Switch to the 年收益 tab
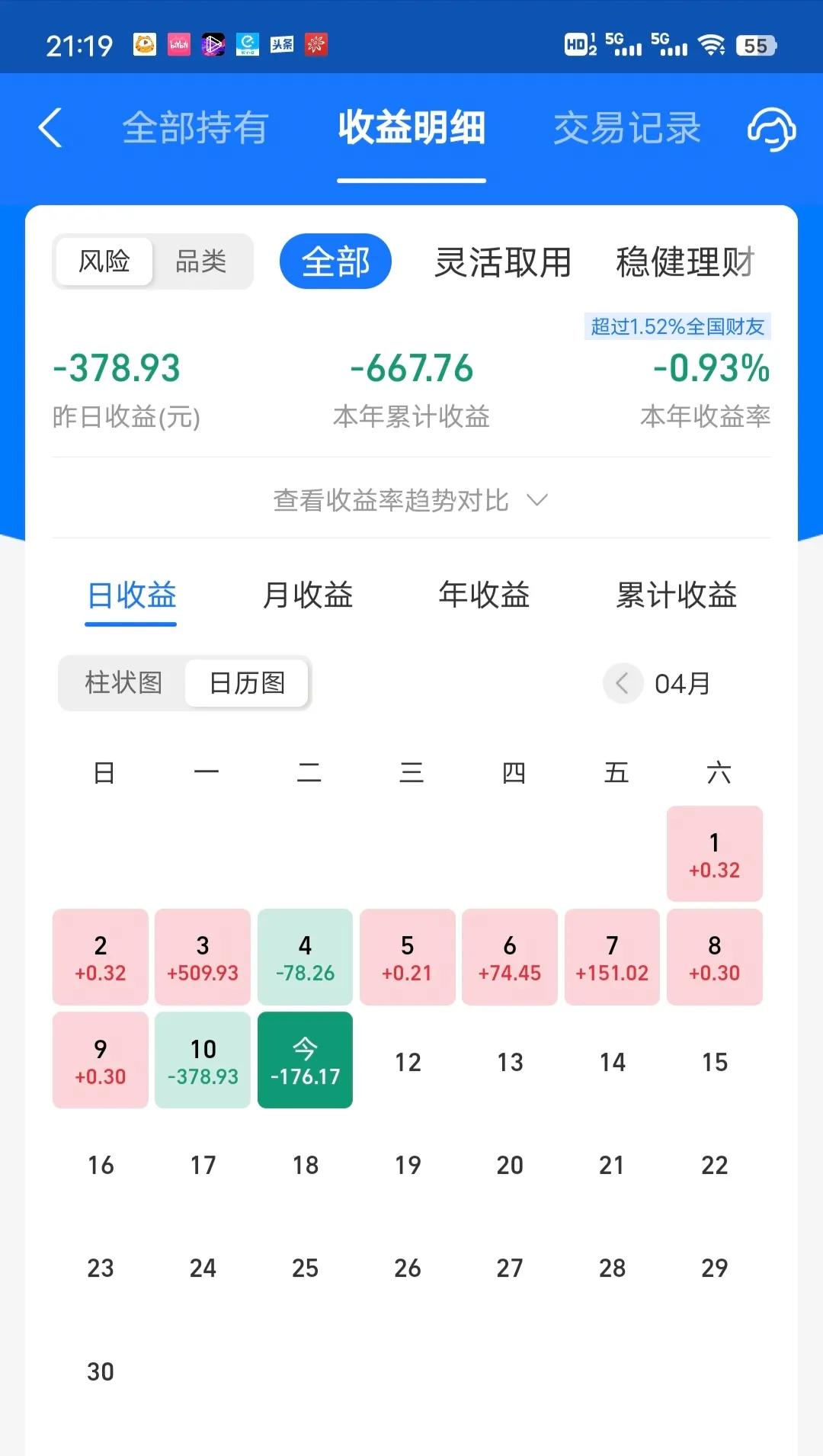The width and height of the screenshot is (823, 1456). pos(484,595)
